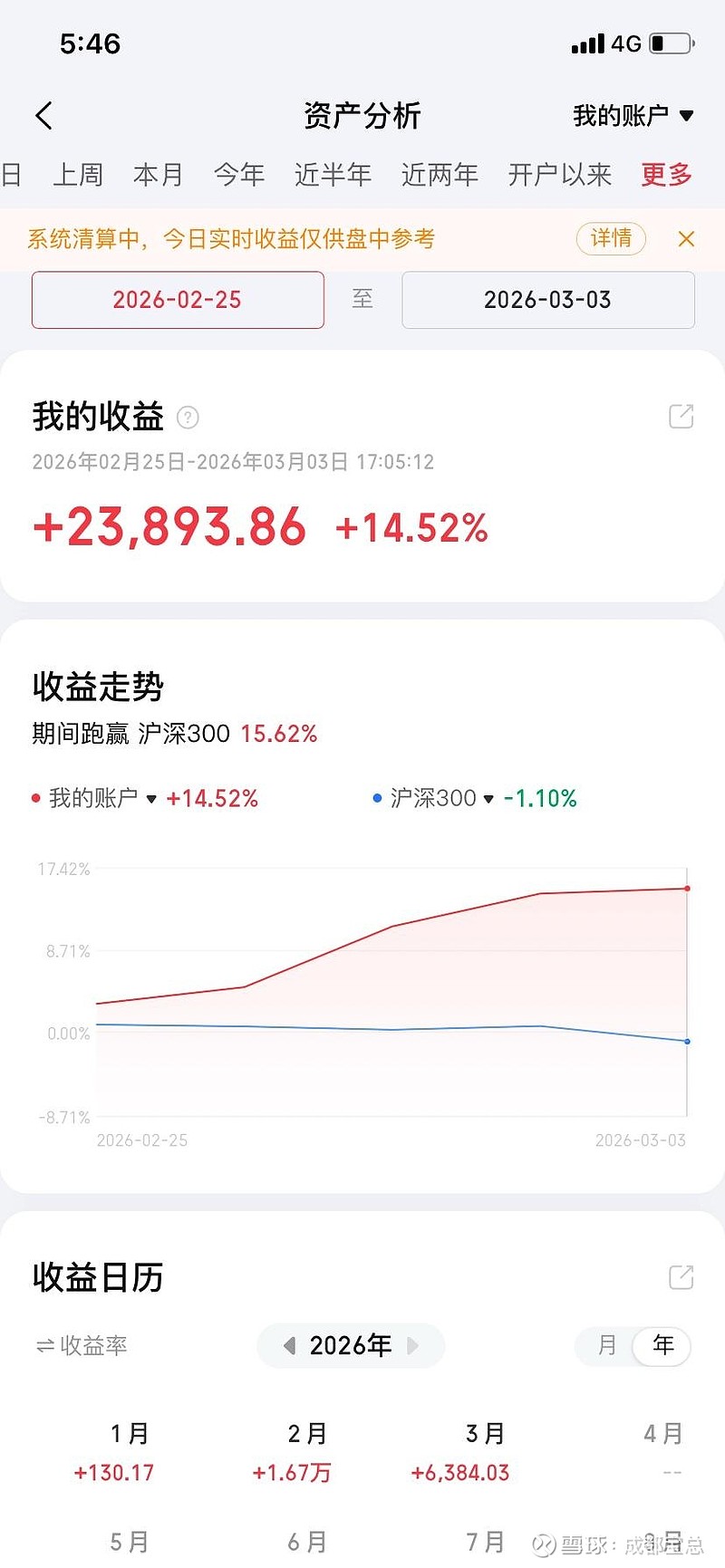Image resolution: width=725 pixels, height=1568 pixels.
Task: Tap the share icon beside 我的收益
Action: 681,416
